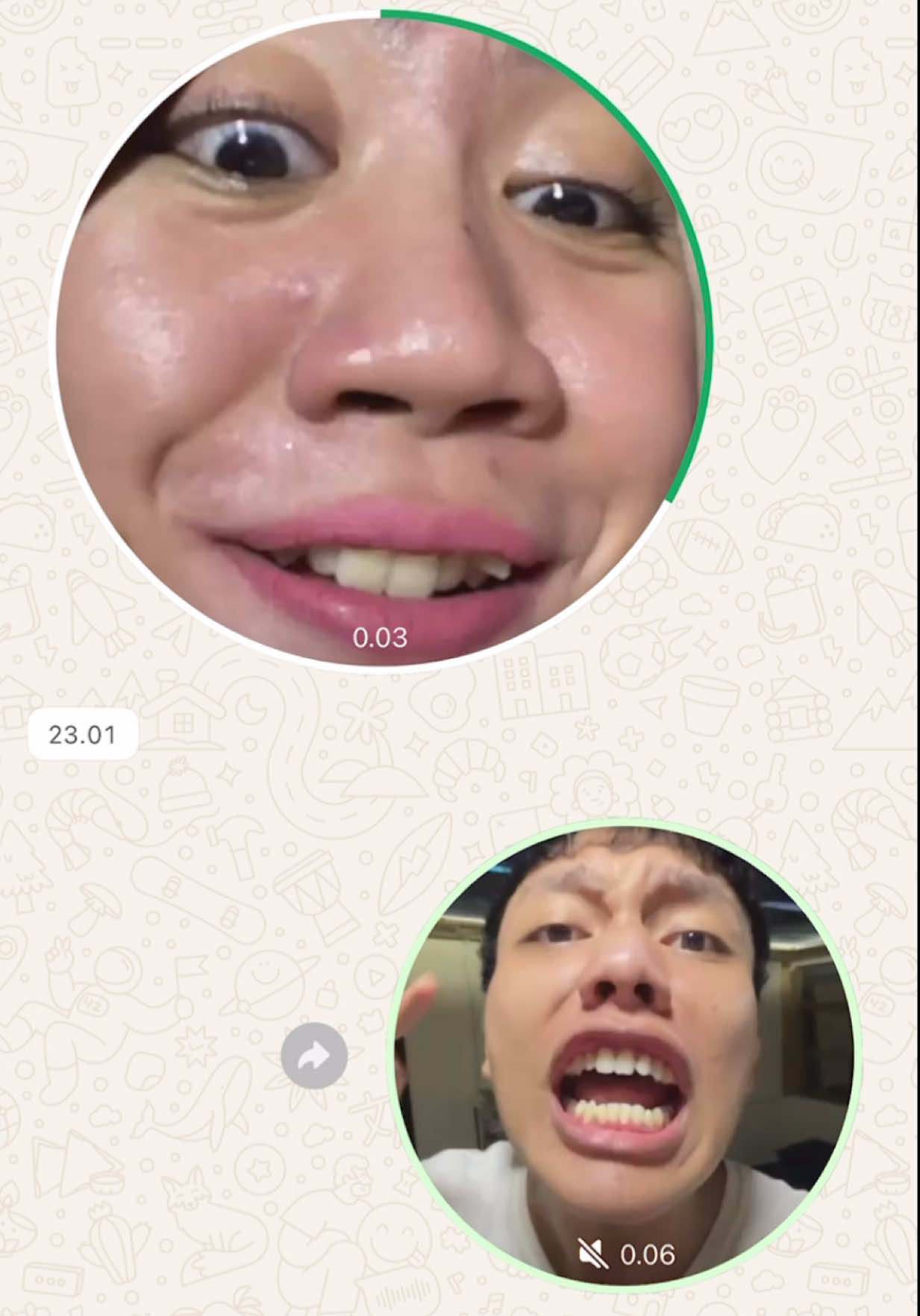Unmute the 0.06 video note

593,1254
